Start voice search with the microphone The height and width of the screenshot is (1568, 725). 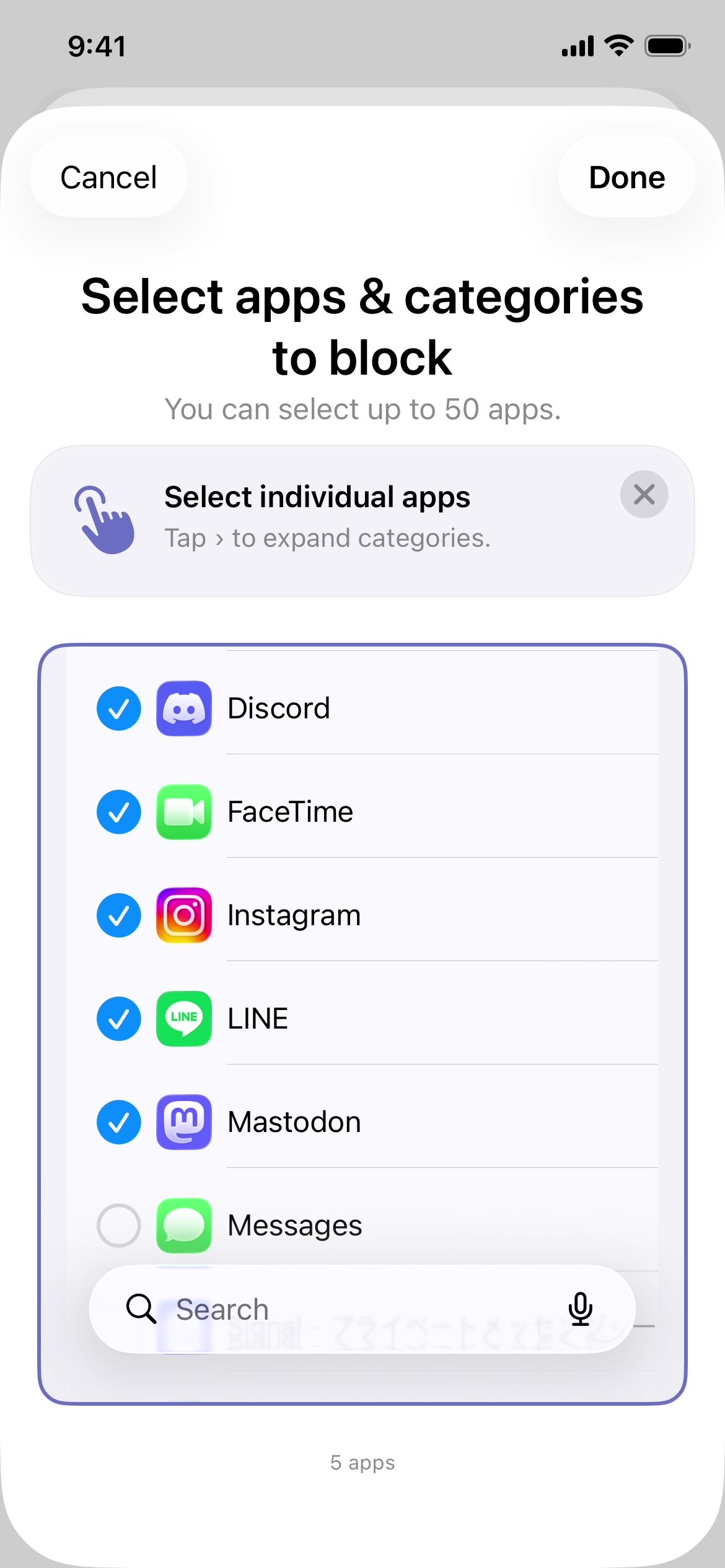tap(580, 1309)
